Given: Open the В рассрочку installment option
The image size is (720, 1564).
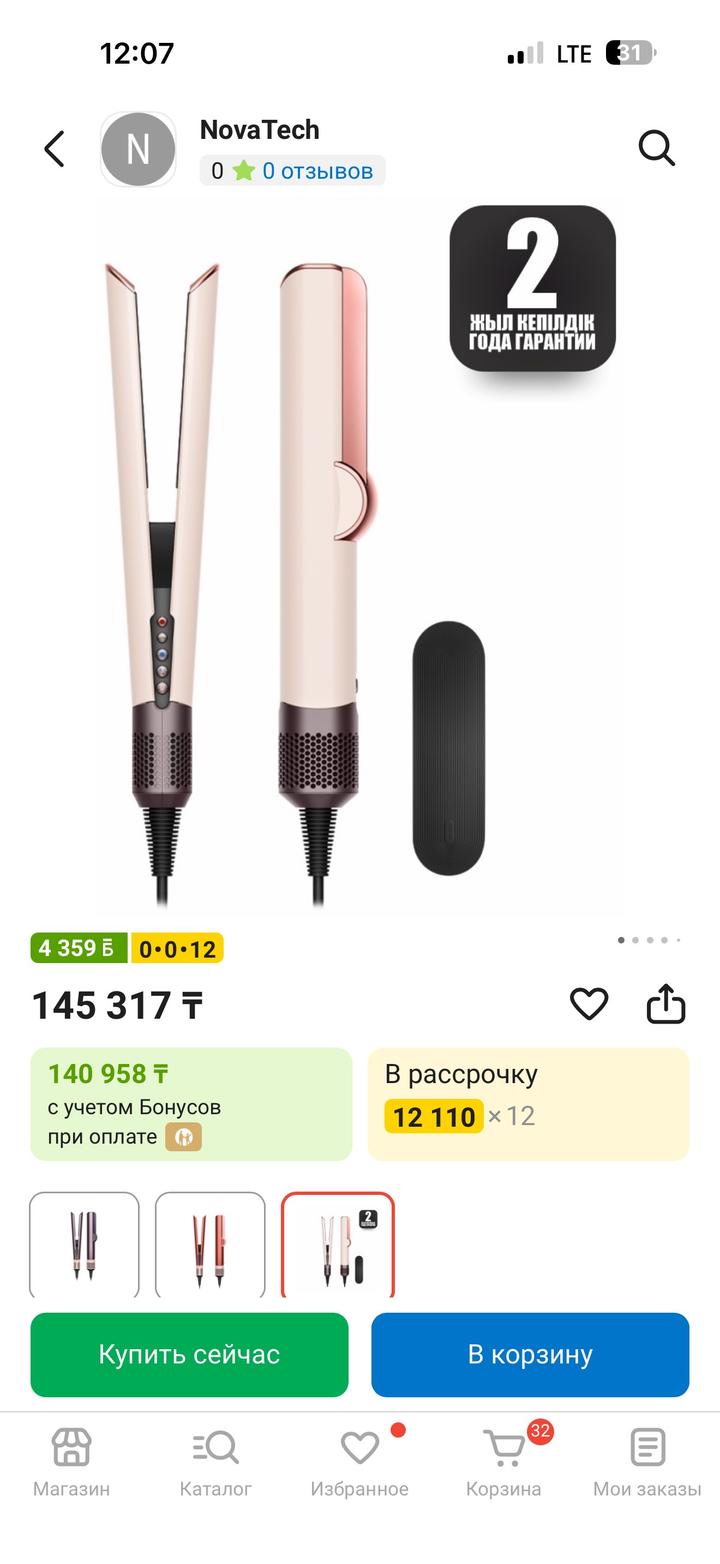Looking at the screenshot, I should point(528,1103).
